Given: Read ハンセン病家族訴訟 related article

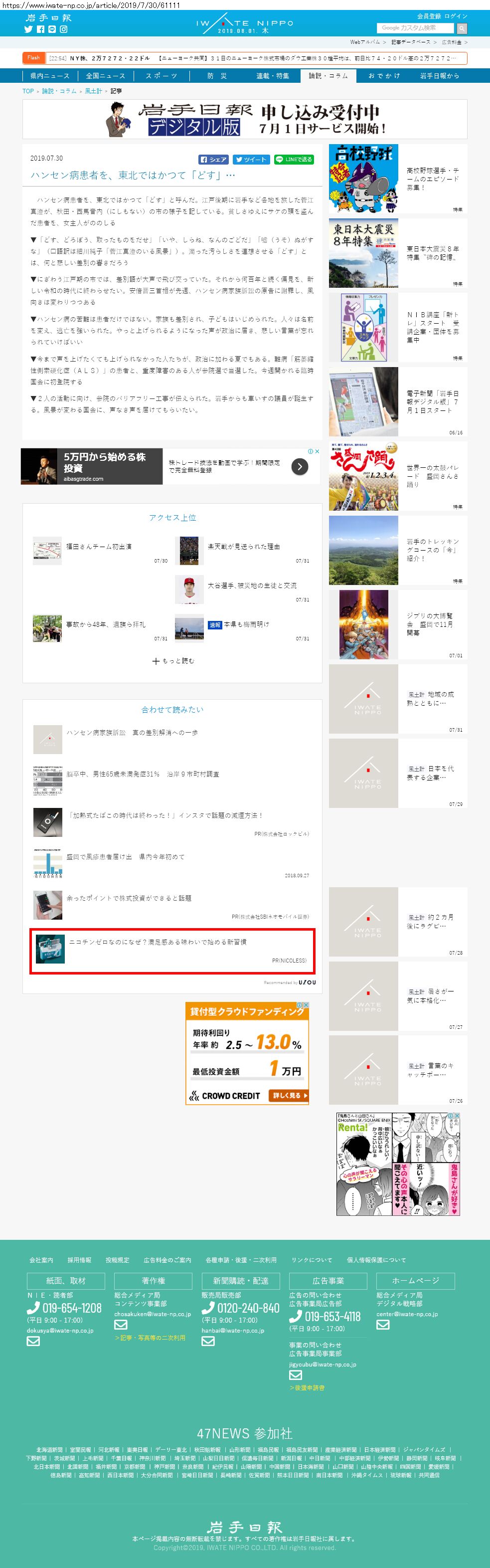Looking at the screenshot, I should (x=132, y=732).
